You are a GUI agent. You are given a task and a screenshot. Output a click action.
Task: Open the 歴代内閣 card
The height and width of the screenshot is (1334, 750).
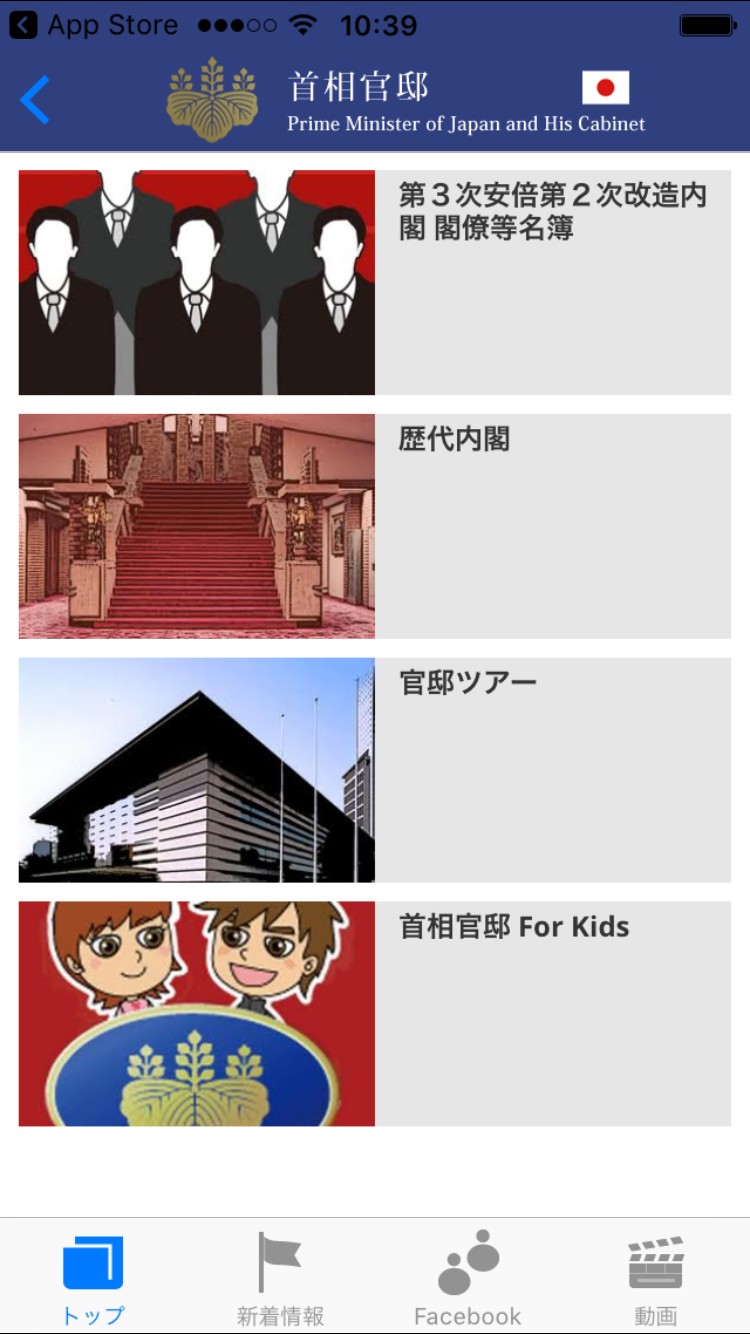click(x=375, y=526)
